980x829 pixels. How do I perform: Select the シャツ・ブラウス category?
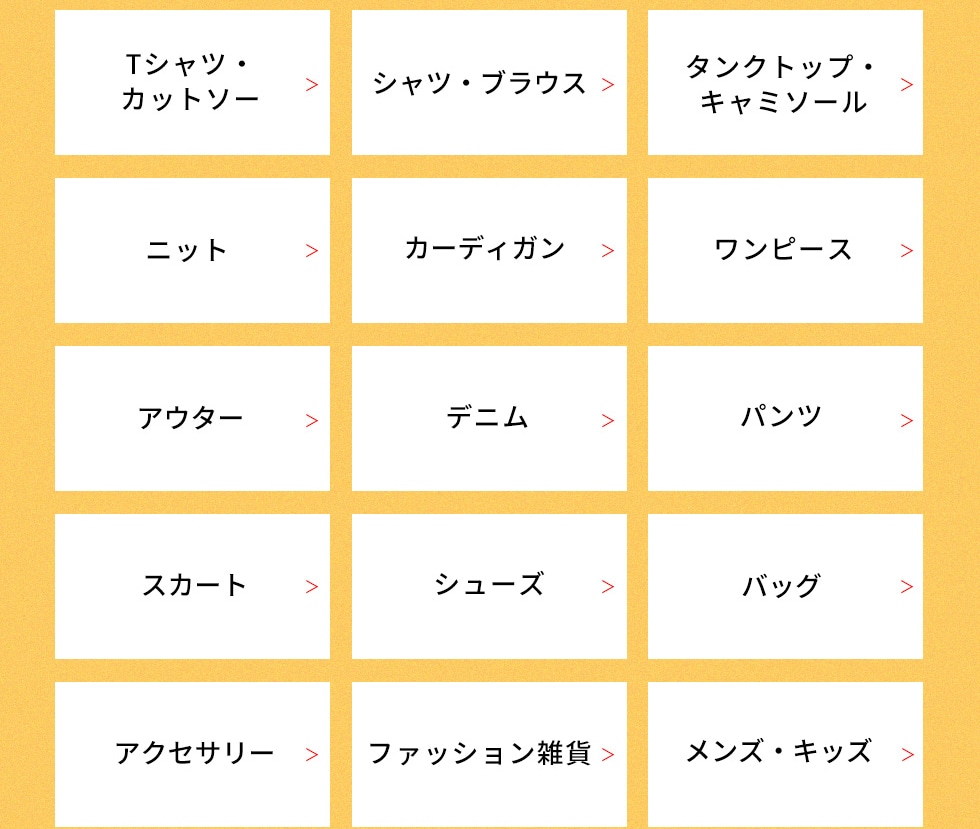pyautogui.click(x=489, y=83)
